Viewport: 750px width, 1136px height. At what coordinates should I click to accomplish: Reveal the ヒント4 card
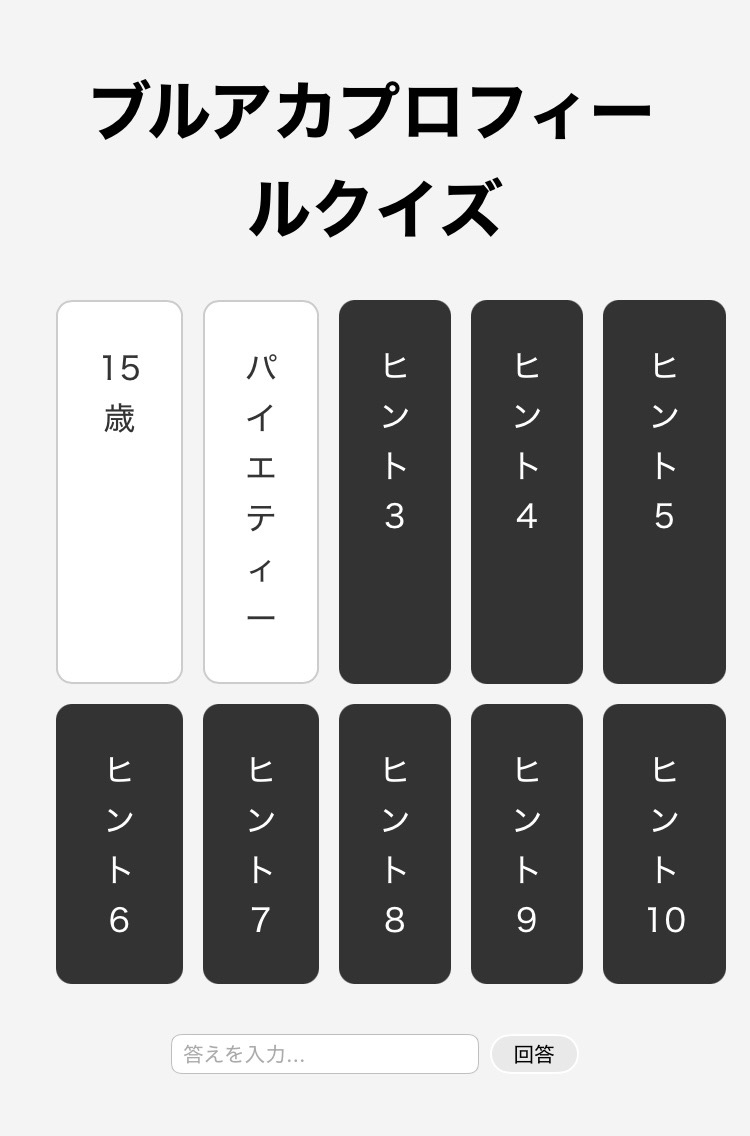526,491
